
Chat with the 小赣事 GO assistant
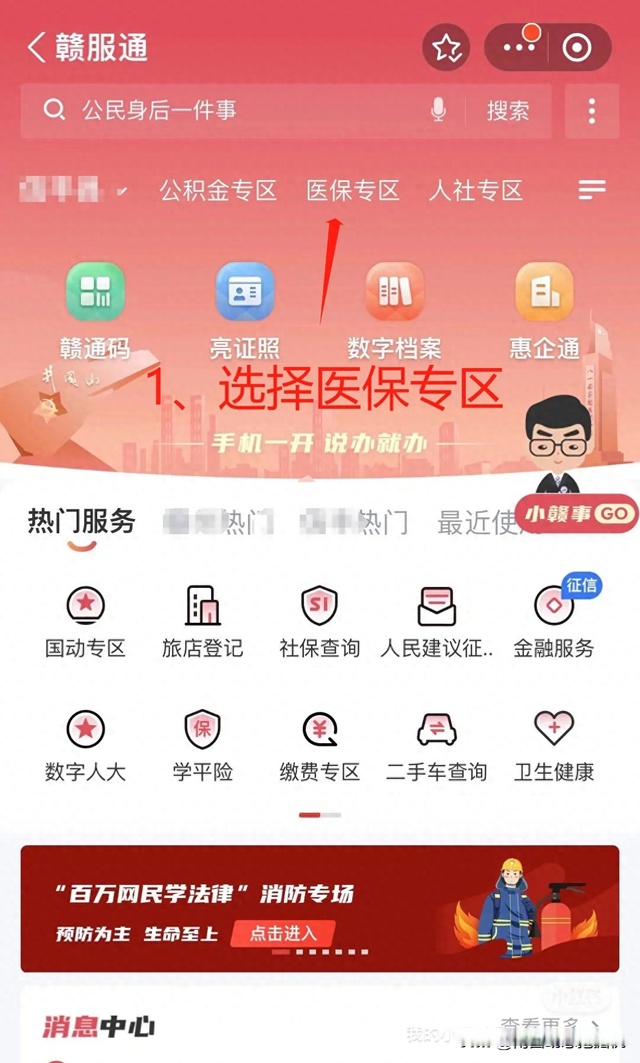pyautogui.click(x=577, y=515)
